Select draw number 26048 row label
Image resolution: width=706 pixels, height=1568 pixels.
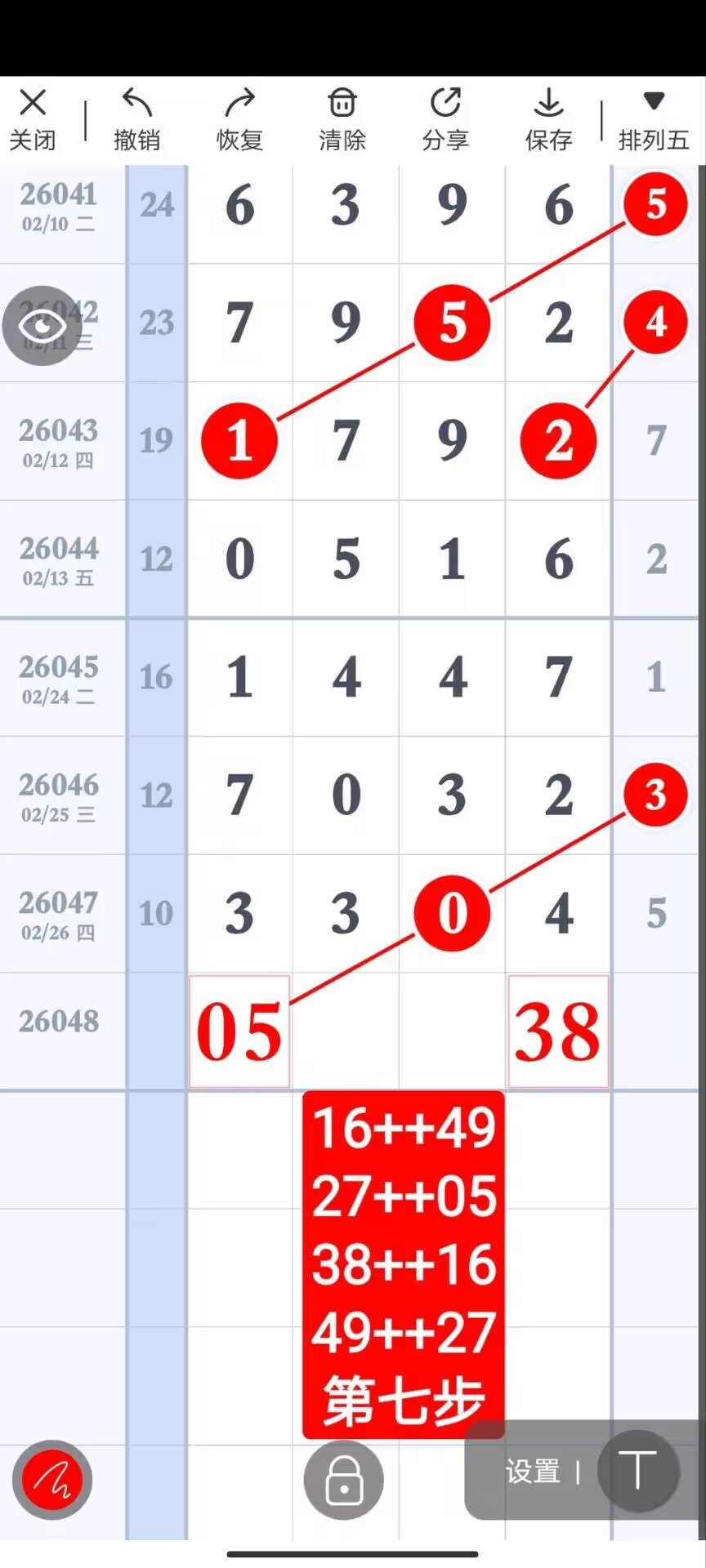[57, 1021]
